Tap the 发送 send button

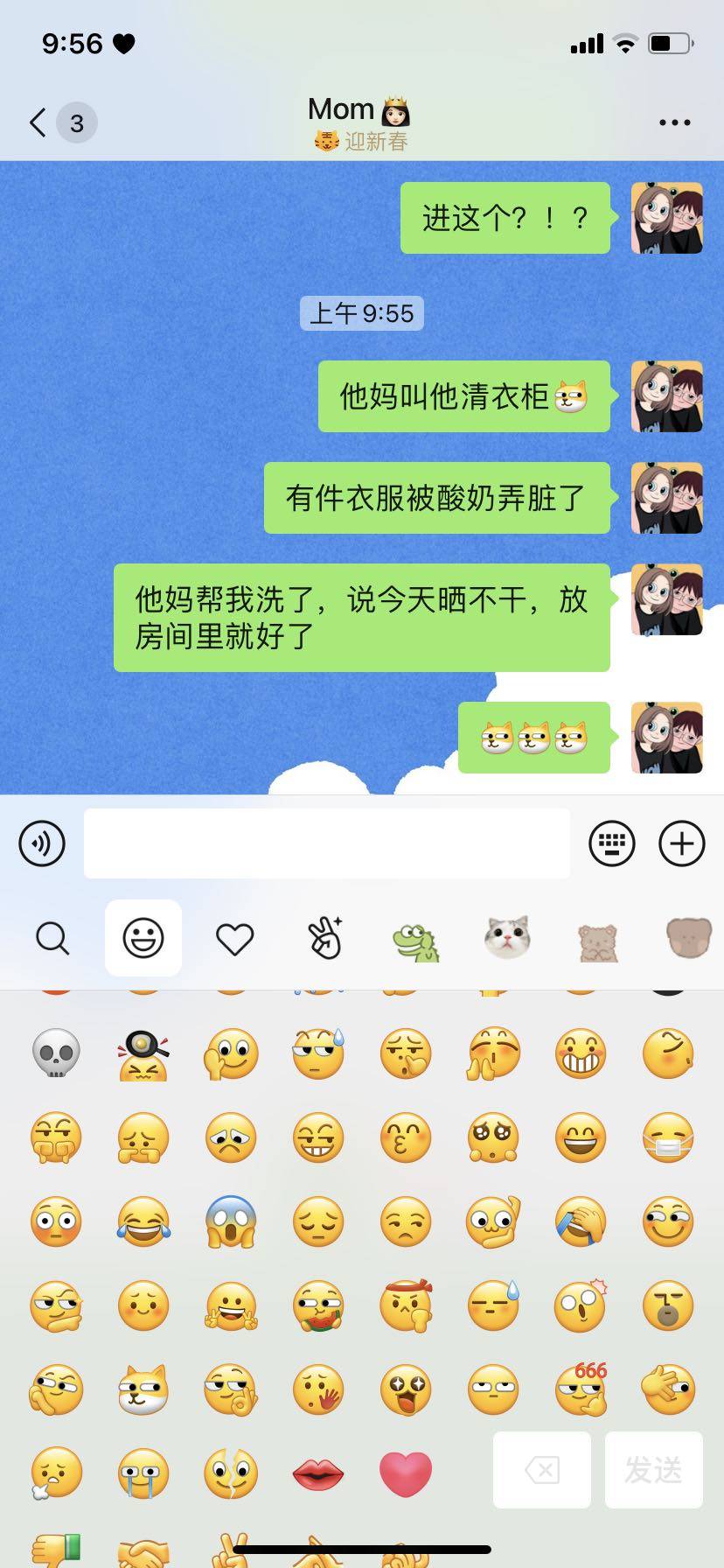[653, 1470]
